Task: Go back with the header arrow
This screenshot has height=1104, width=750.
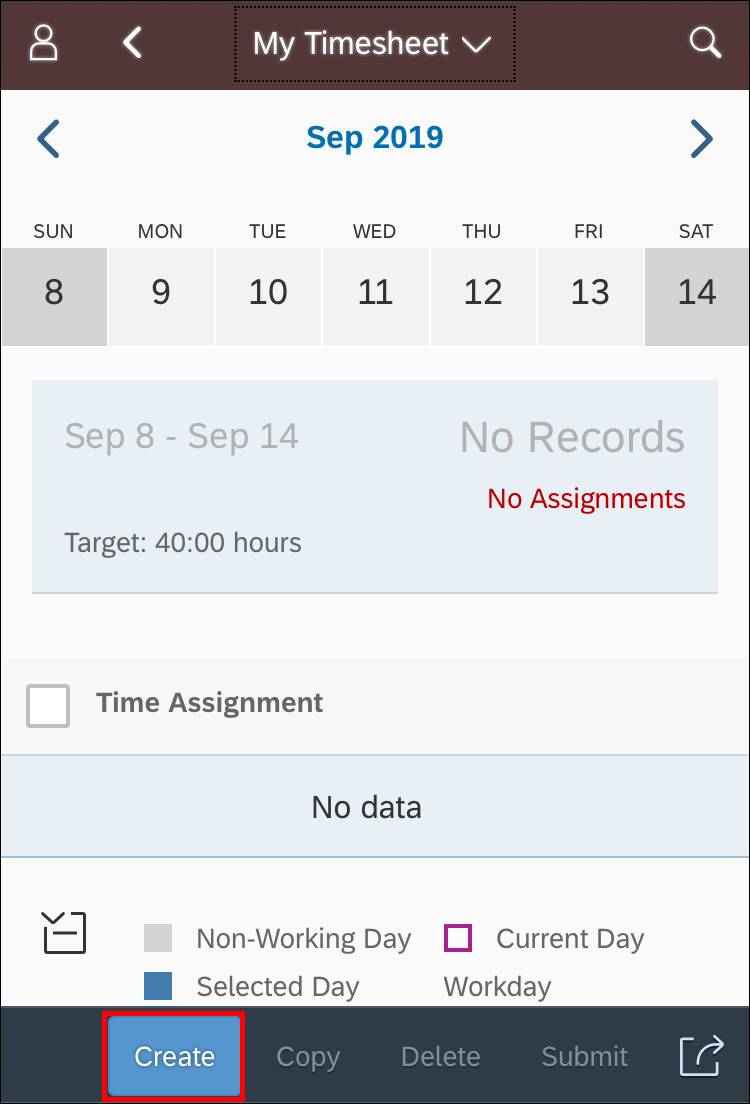Action: coord(132,43)
